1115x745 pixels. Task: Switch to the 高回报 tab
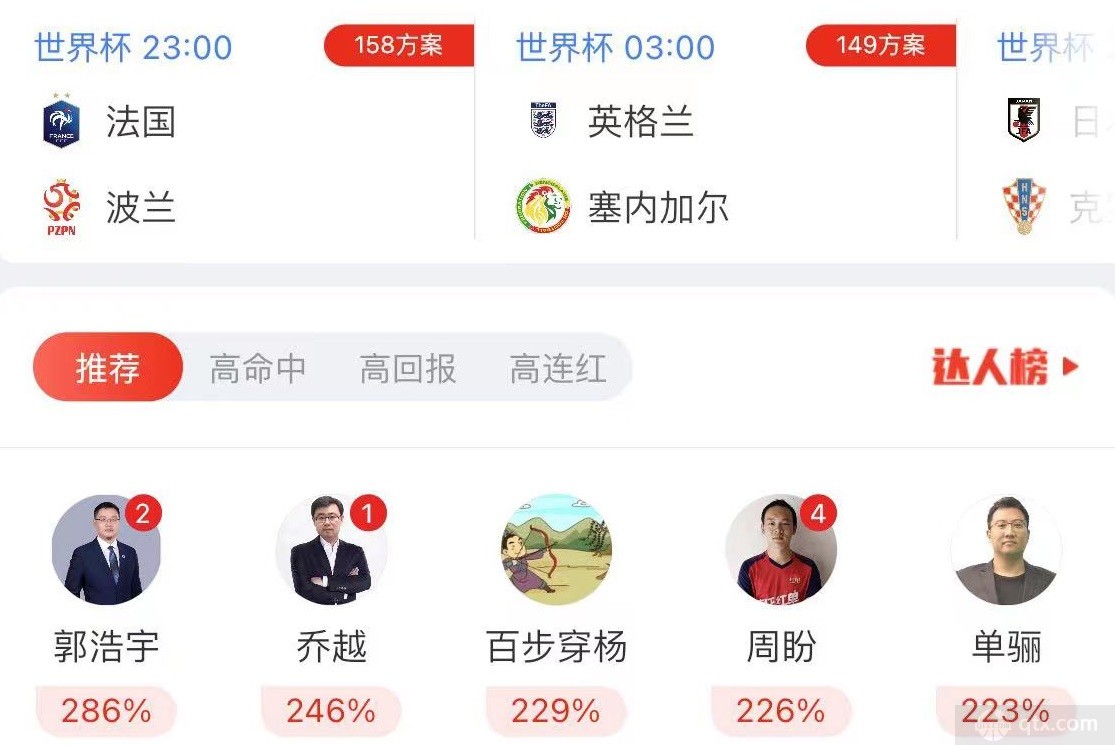pos(408,368)
